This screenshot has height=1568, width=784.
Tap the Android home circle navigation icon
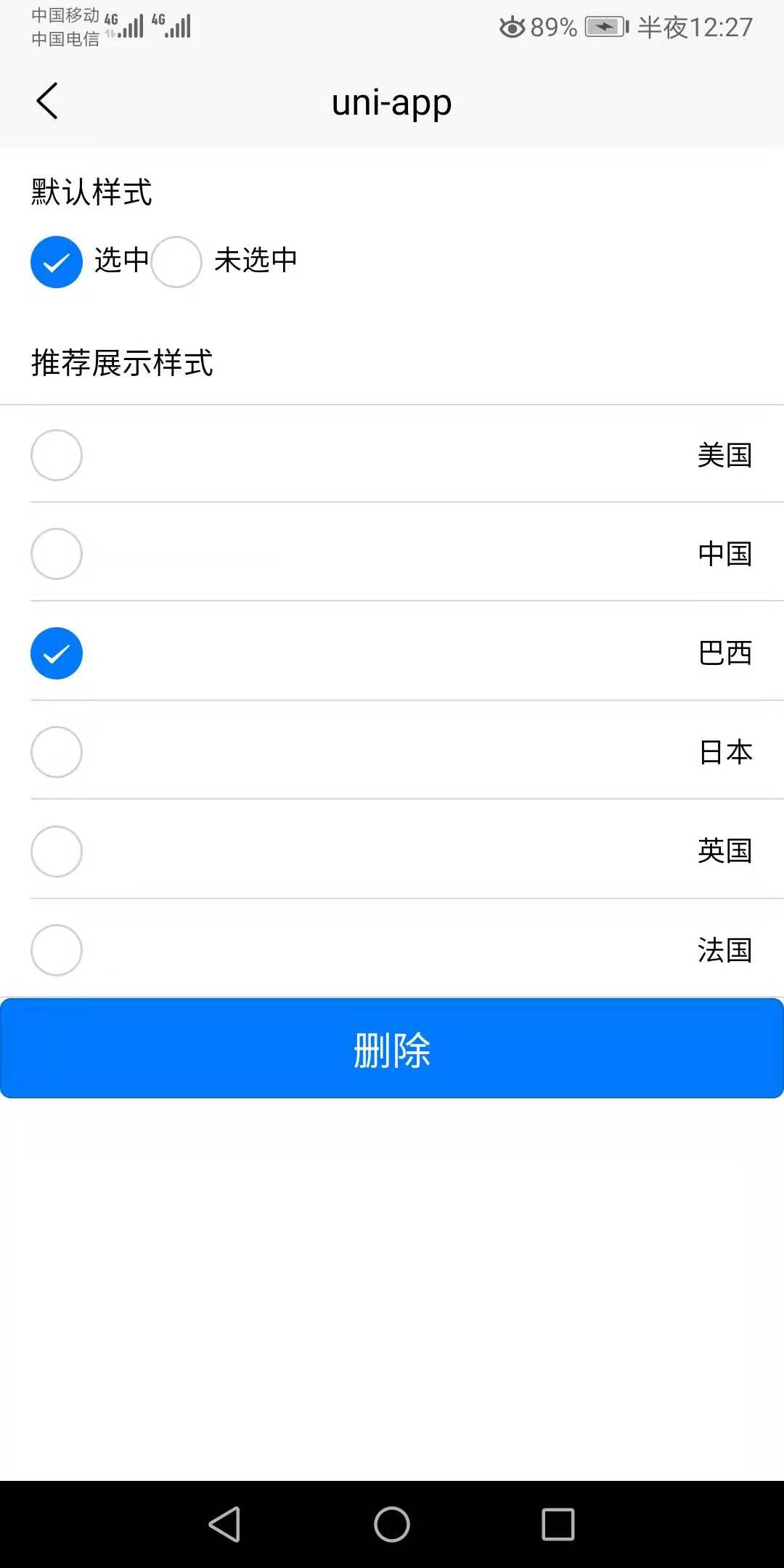pos(391,1525)
